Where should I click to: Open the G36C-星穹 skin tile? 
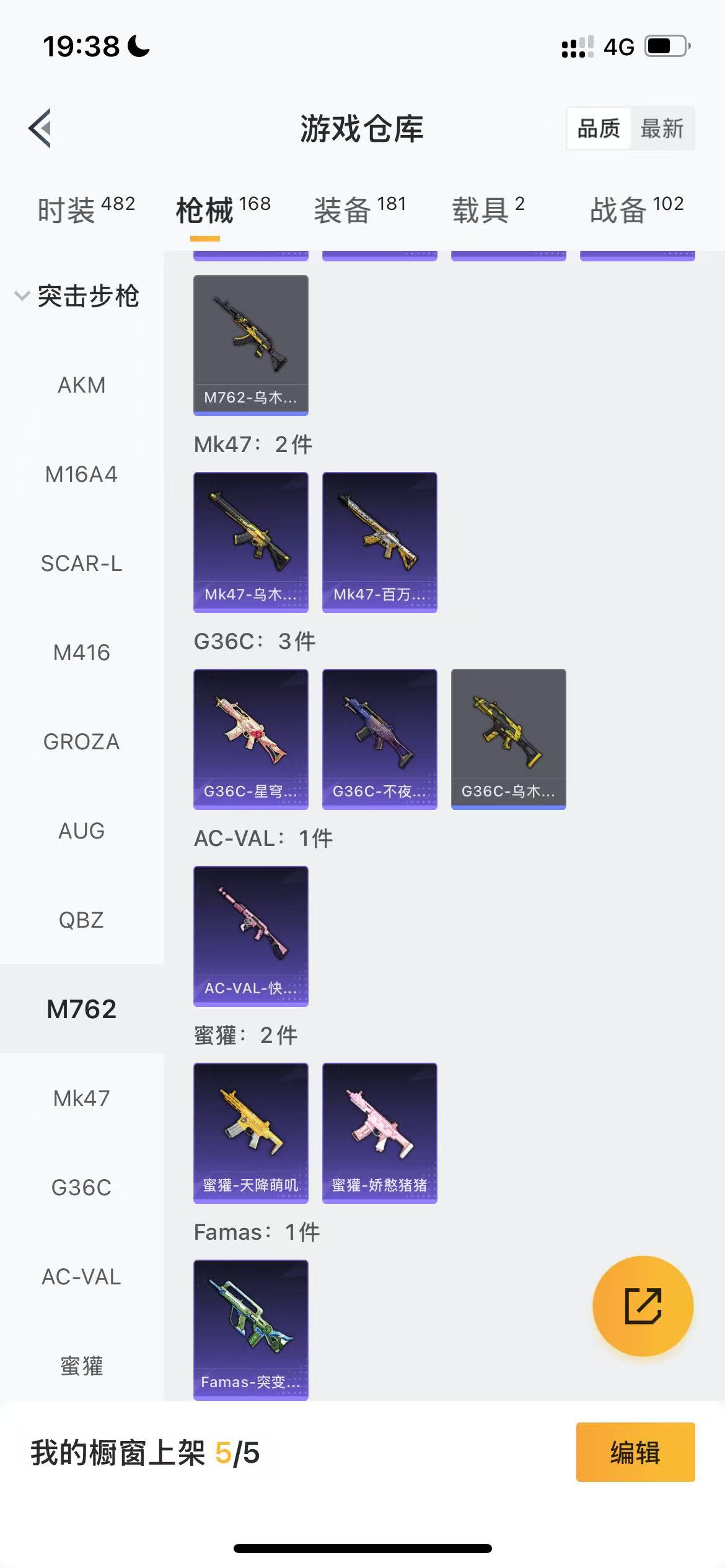click(250, 739)
